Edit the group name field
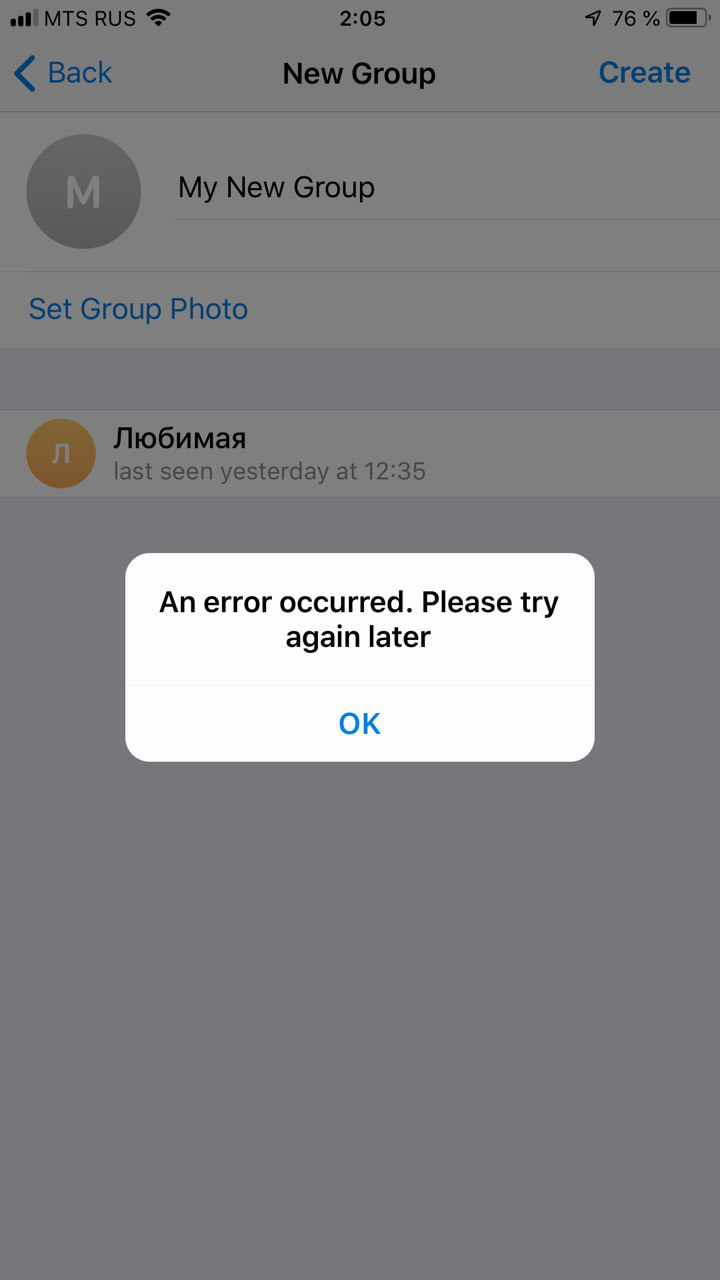 point(446,188)
